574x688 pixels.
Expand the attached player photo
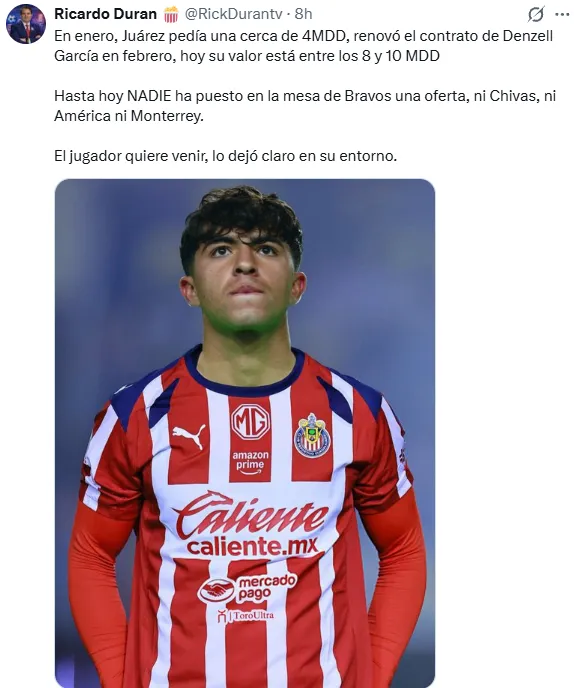click(245, 433)
